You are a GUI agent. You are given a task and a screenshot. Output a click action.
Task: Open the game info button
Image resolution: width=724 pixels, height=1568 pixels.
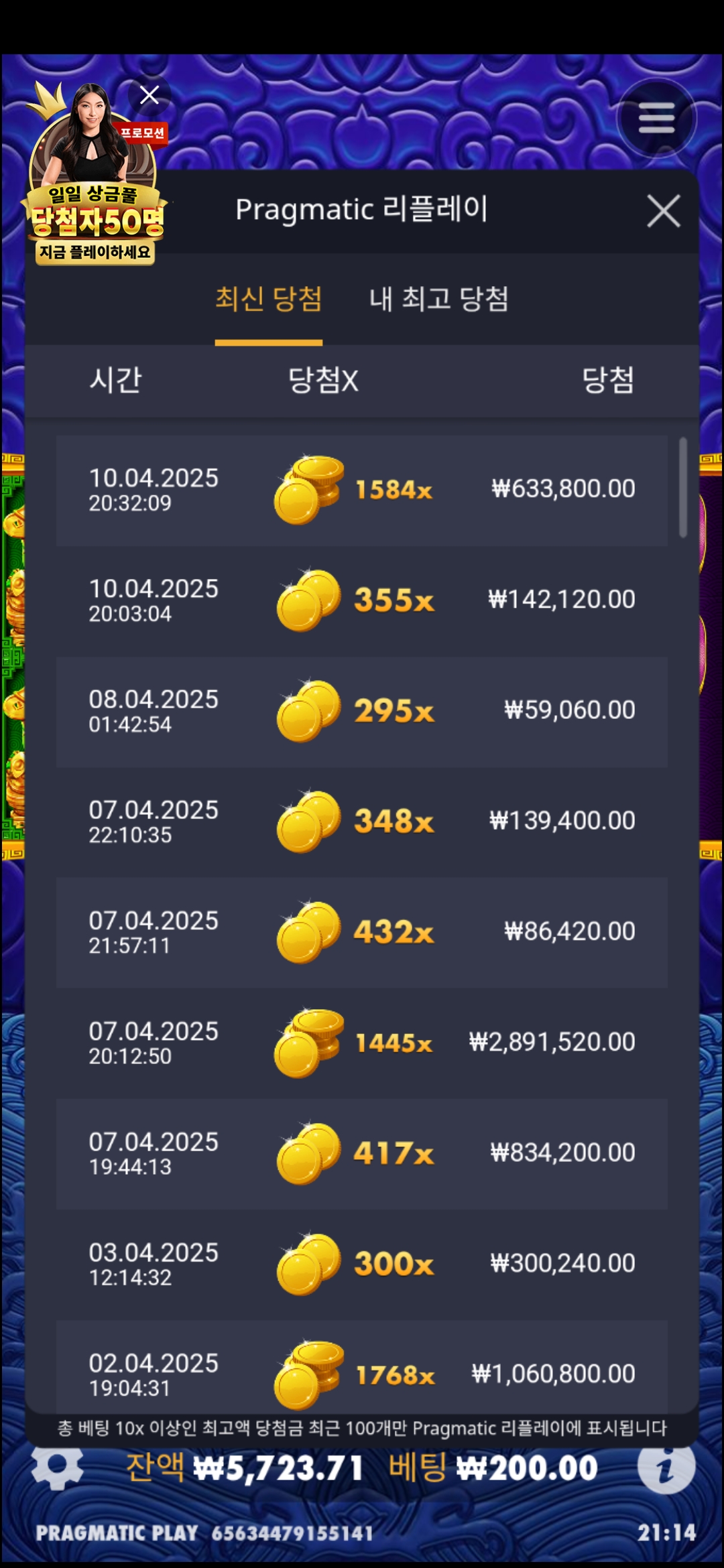666,1467
